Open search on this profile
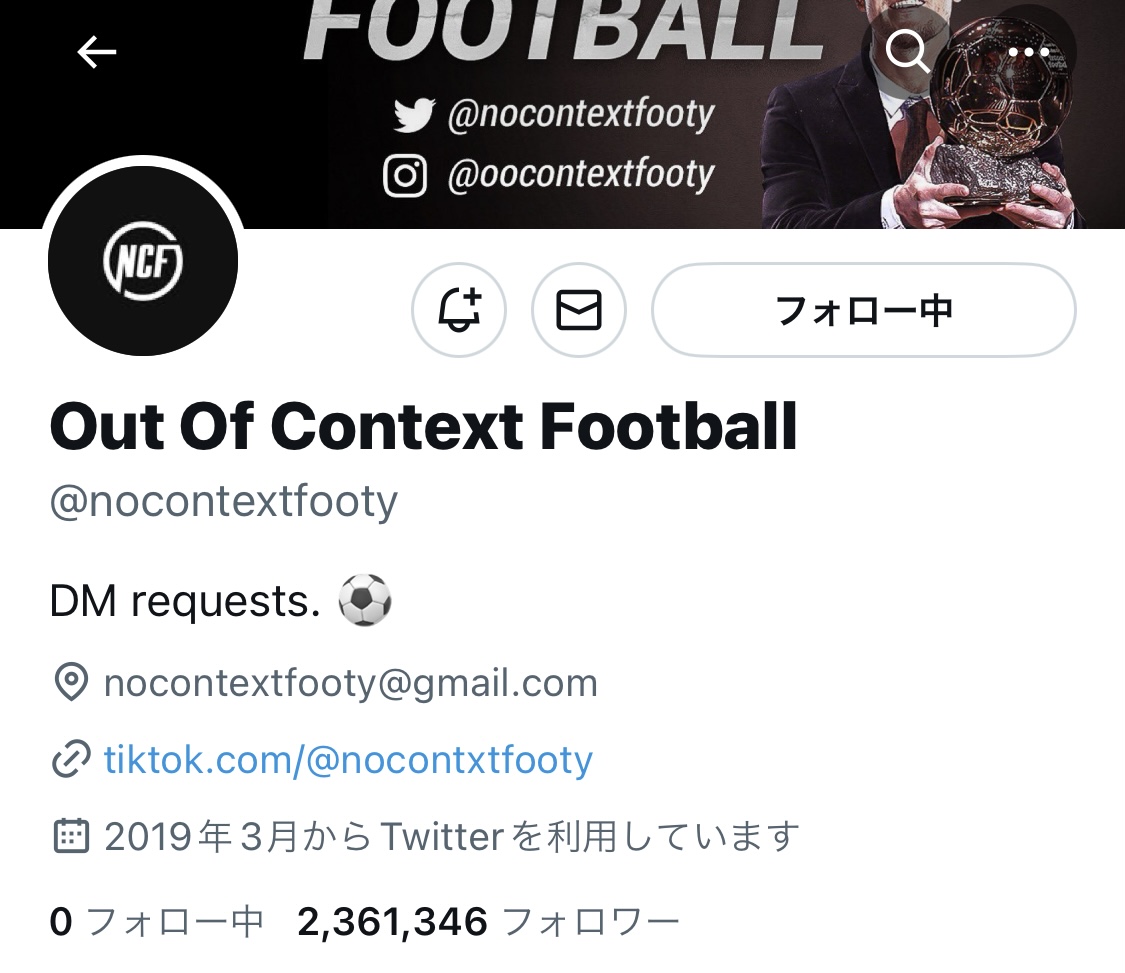The height and width of the screenshot is (973, 1125). click(907, 50)
